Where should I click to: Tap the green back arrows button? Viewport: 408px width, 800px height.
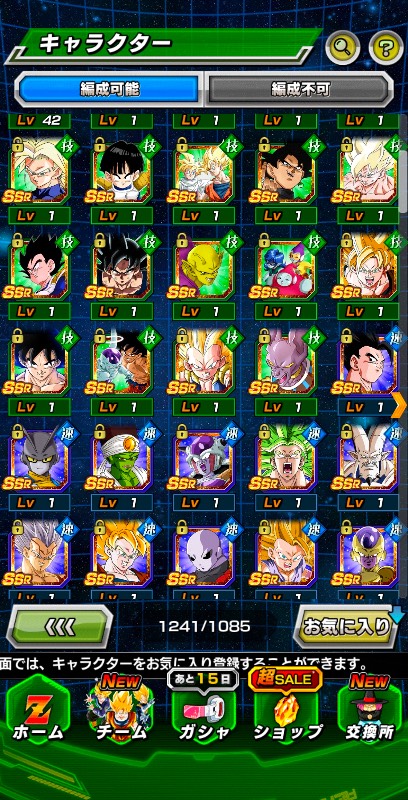[x=60, y=626]
